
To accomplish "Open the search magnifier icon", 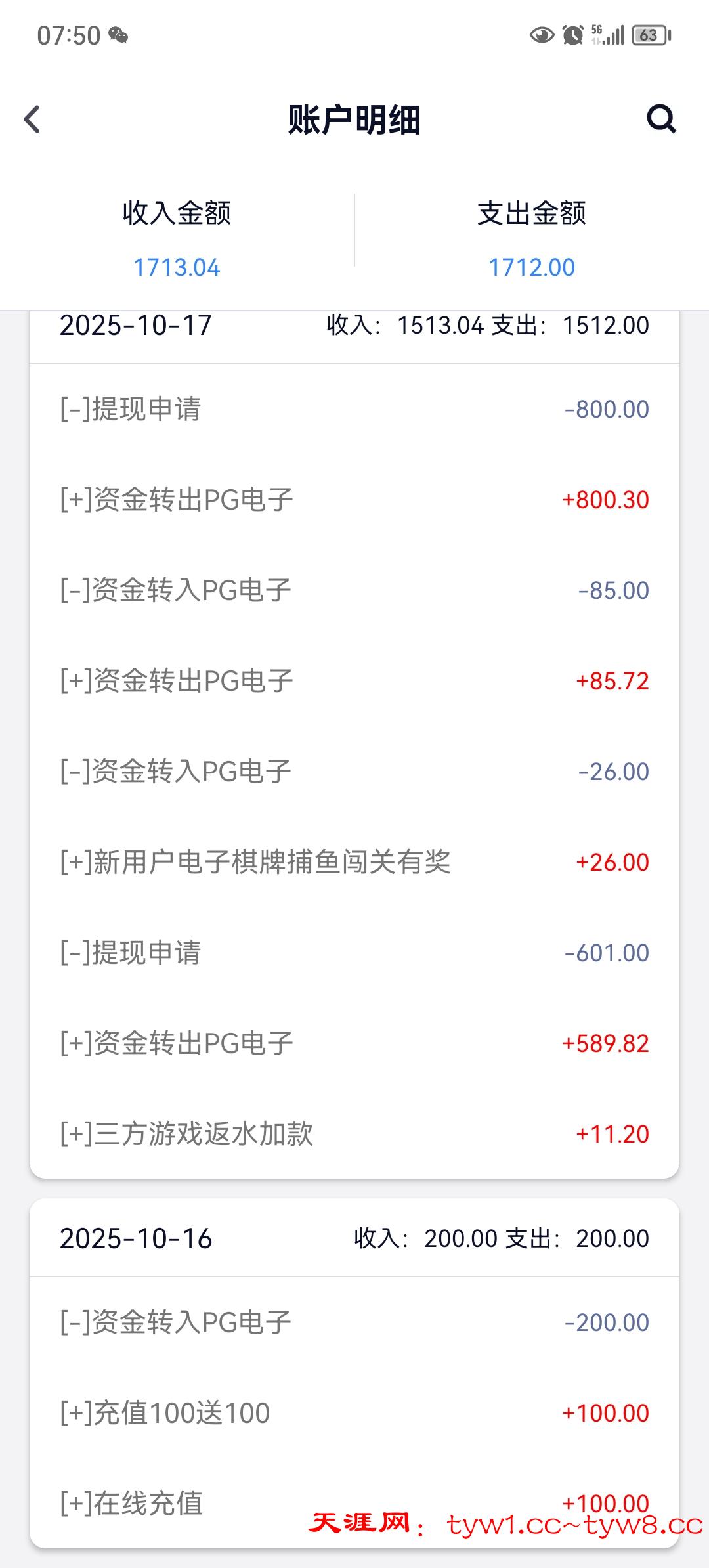I will [660, 120].
